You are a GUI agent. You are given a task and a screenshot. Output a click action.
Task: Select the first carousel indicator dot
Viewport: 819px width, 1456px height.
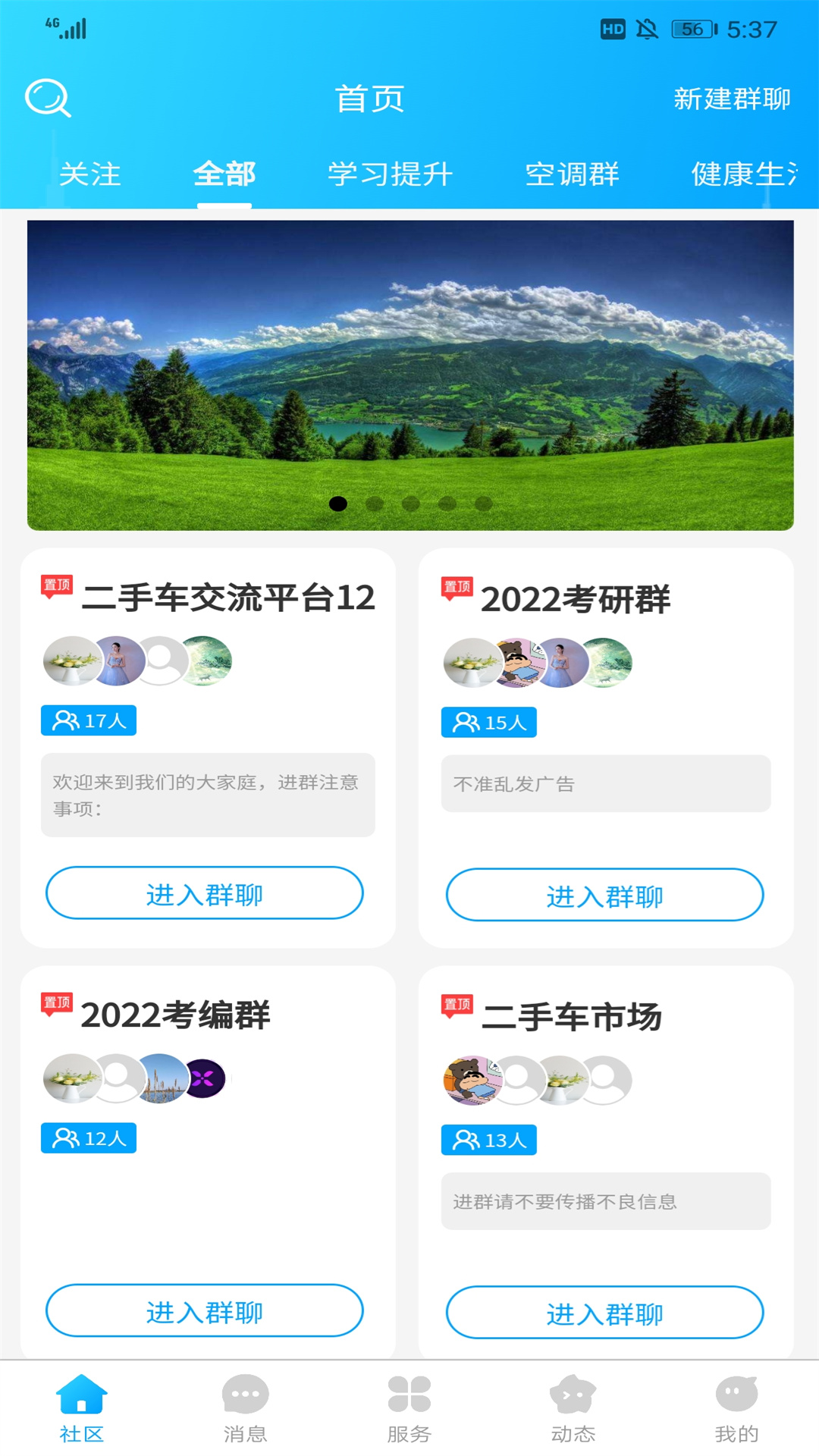click(339, 503)
